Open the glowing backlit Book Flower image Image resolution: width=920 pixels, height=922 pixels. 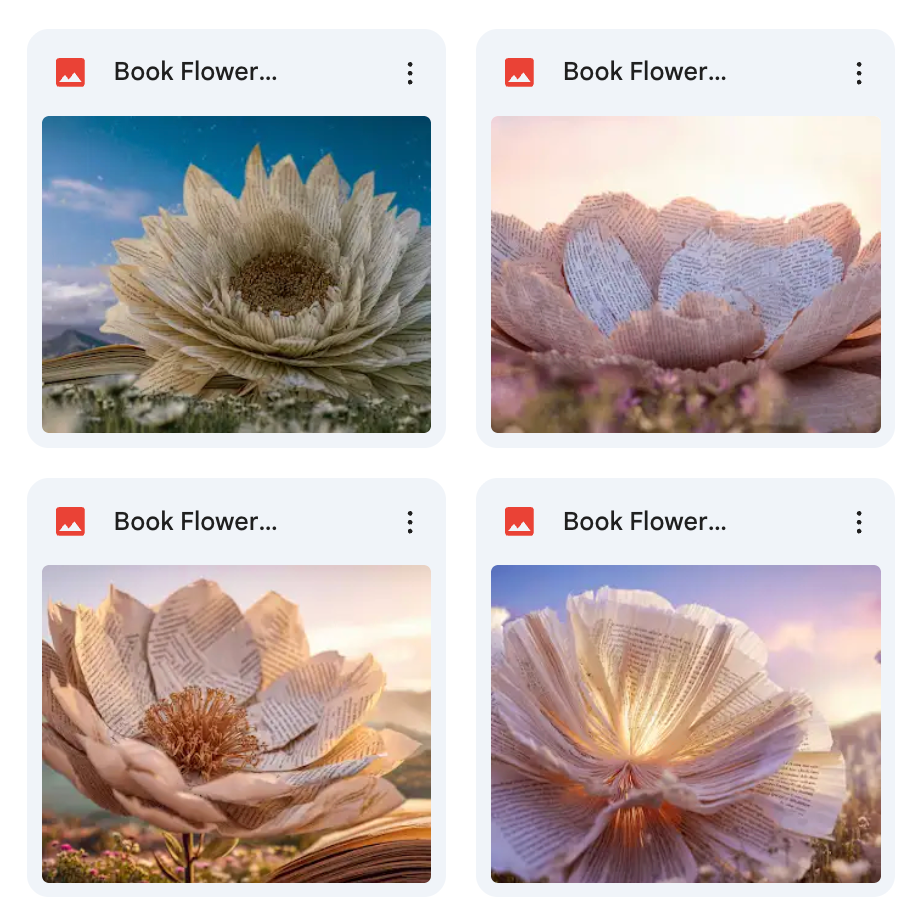pos(685,723)
